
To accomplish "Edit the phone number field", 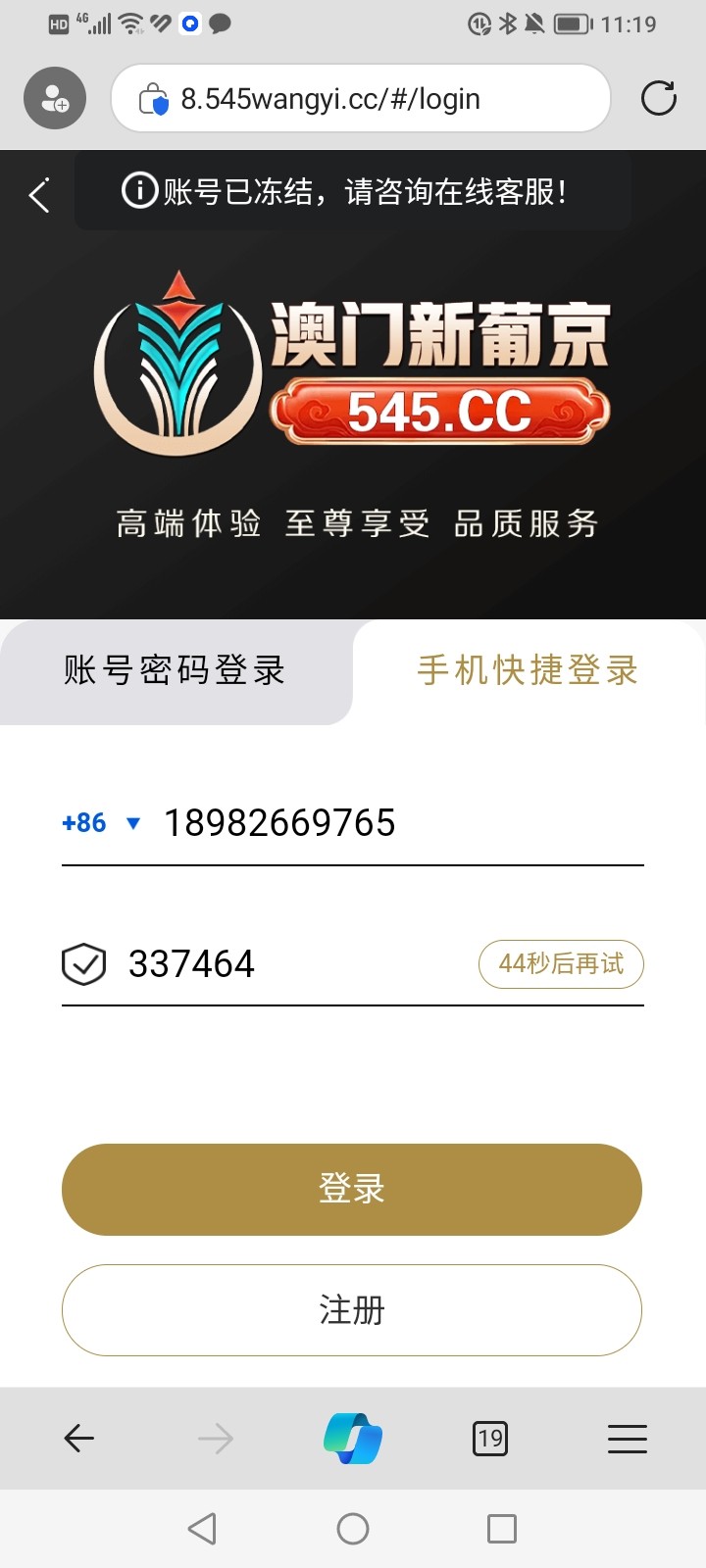I will 392,823.
